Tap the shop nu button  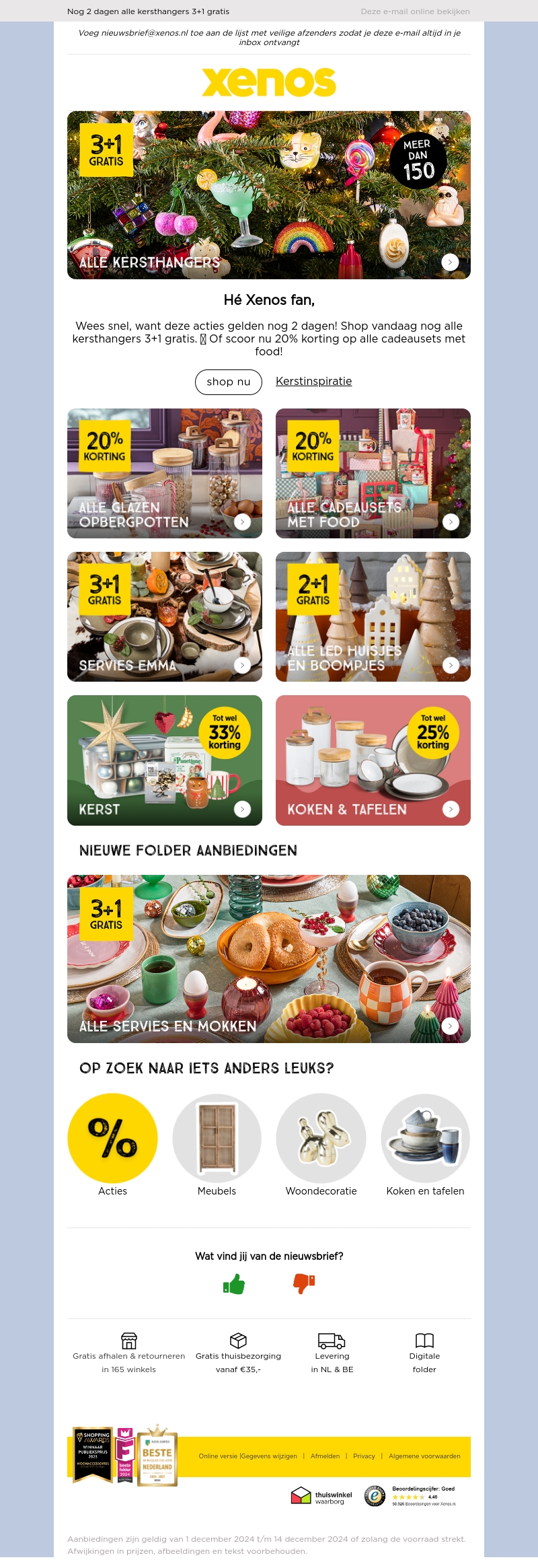pos(229,382)
